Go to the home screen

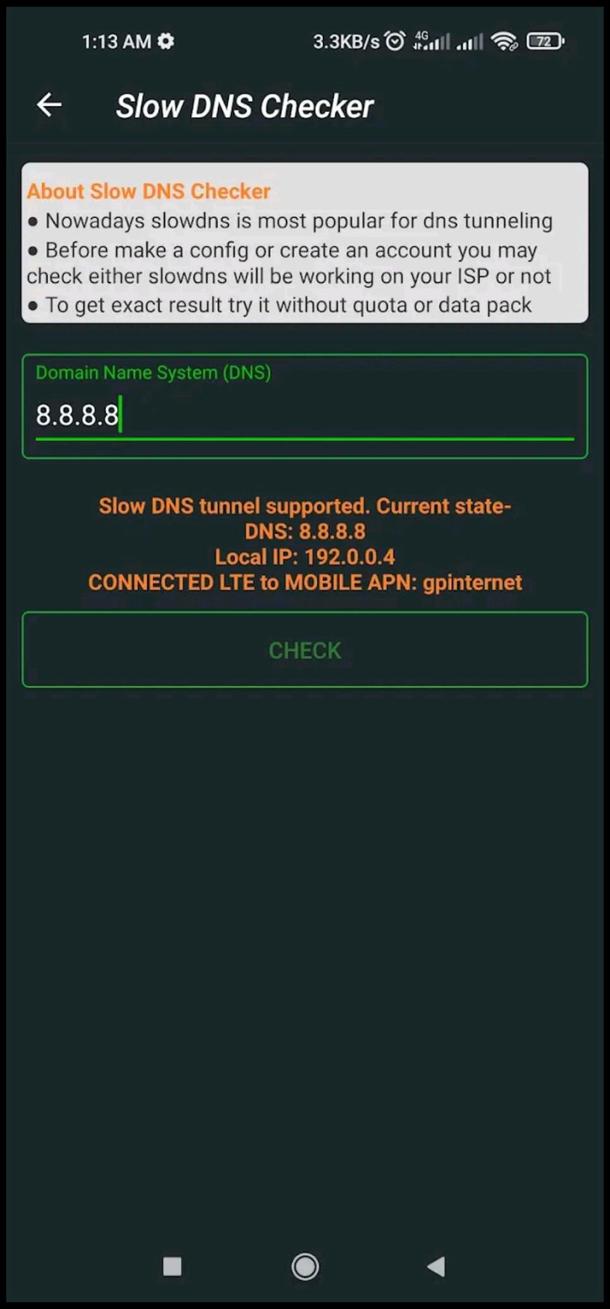click(305, 1267)
